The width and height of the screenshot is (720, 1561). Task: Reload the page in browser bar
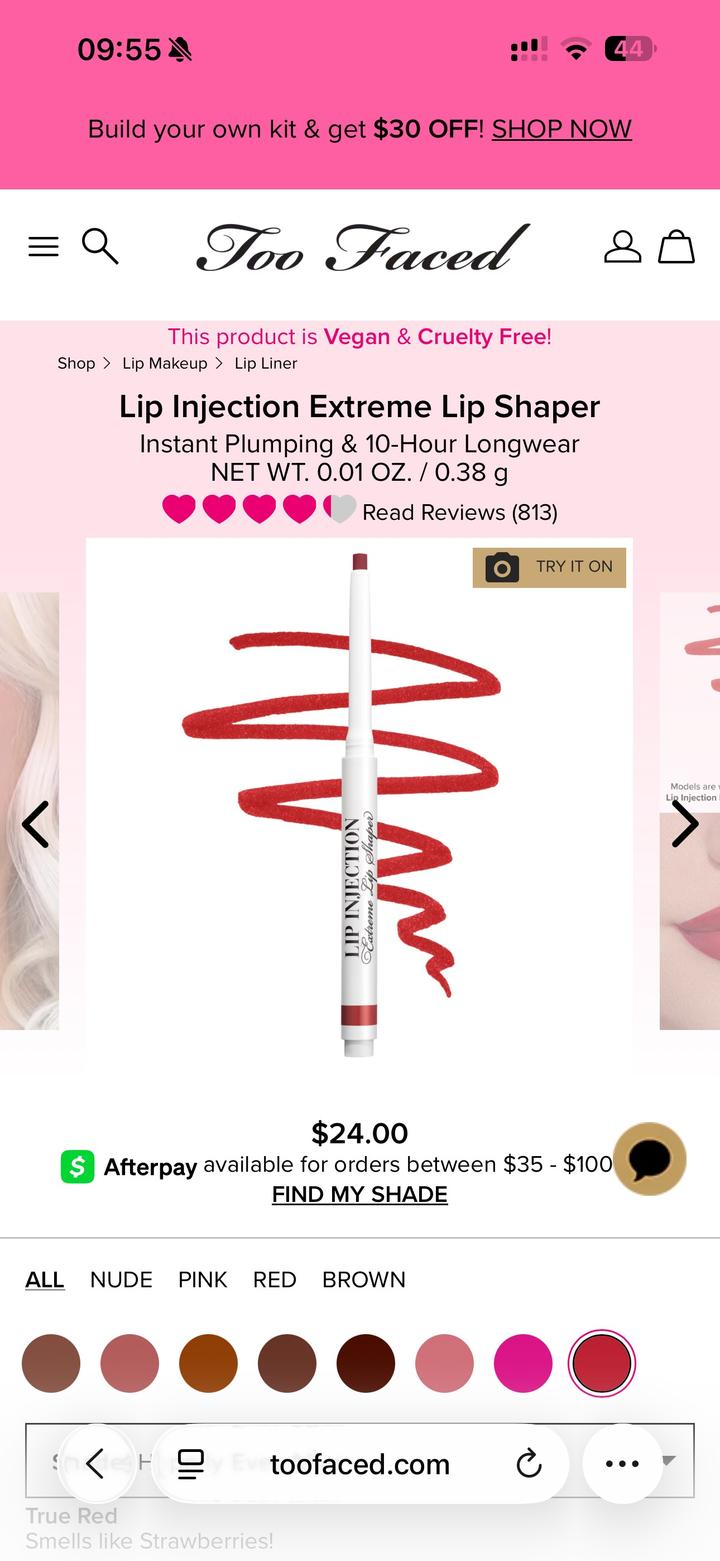pyautogui.click(x=528, y=1465)
